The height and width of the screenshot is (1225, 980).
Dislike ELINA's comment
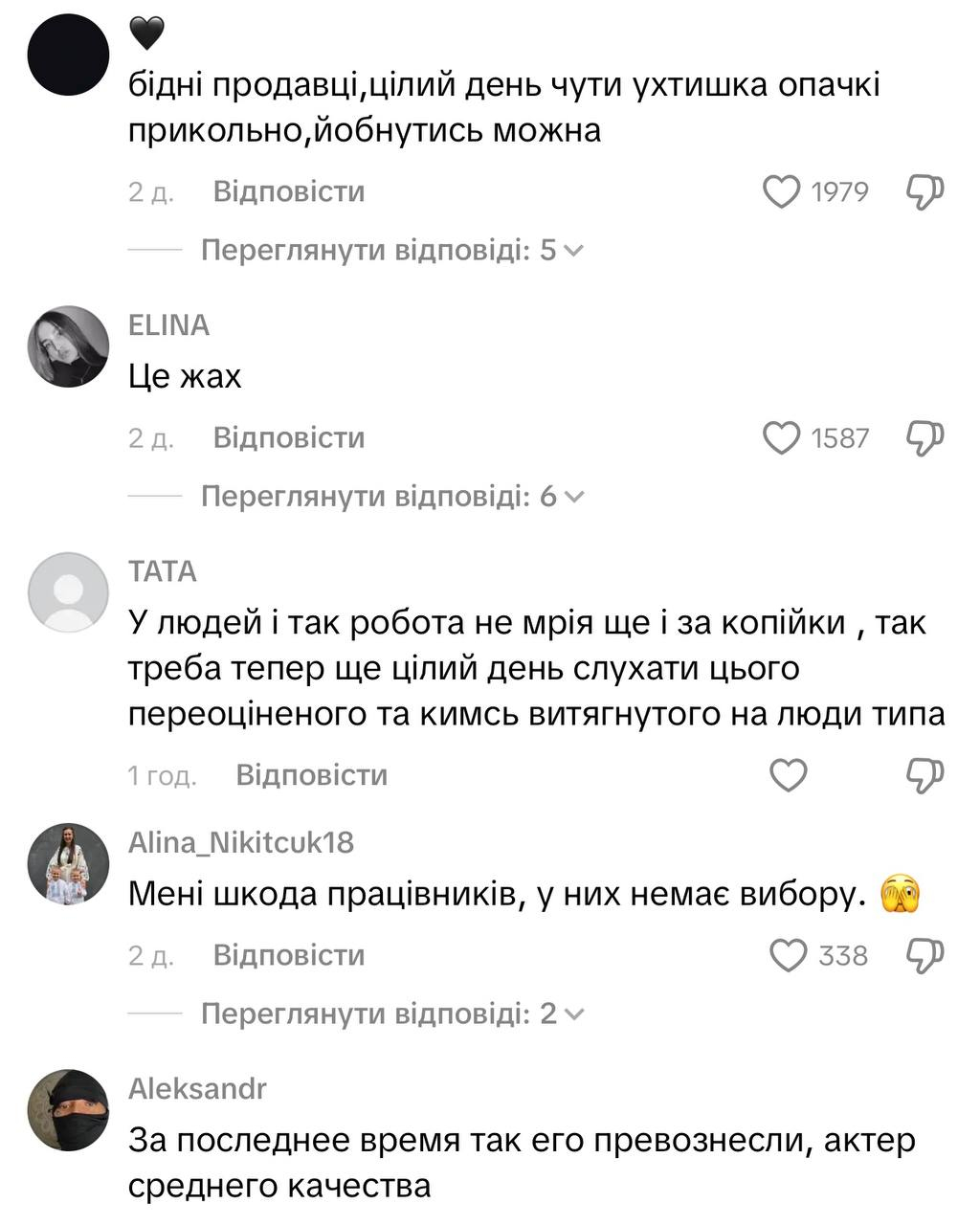pyautogui.click(x=924, y=437)
